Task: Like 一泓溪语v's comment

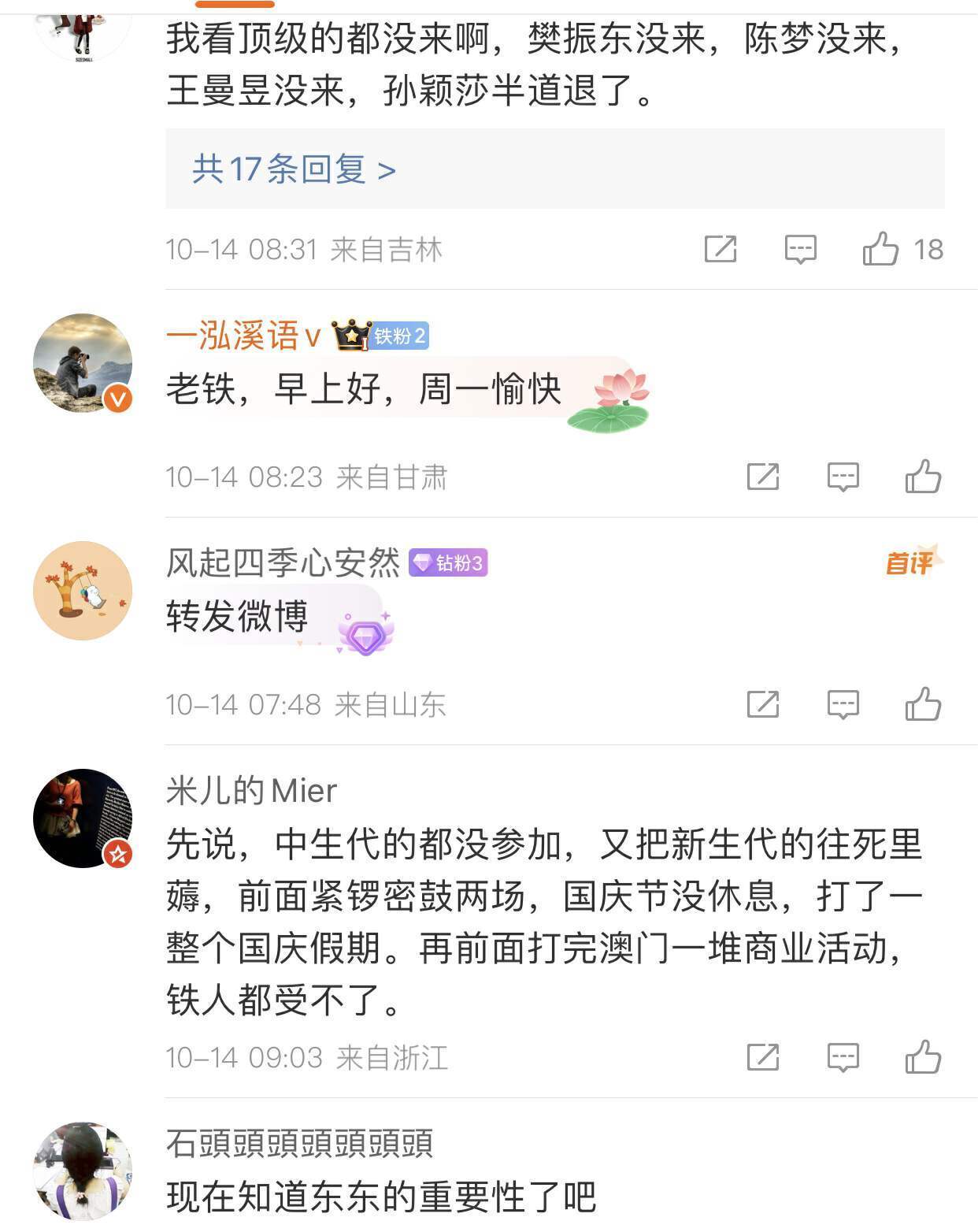Action: pos(923,477)
